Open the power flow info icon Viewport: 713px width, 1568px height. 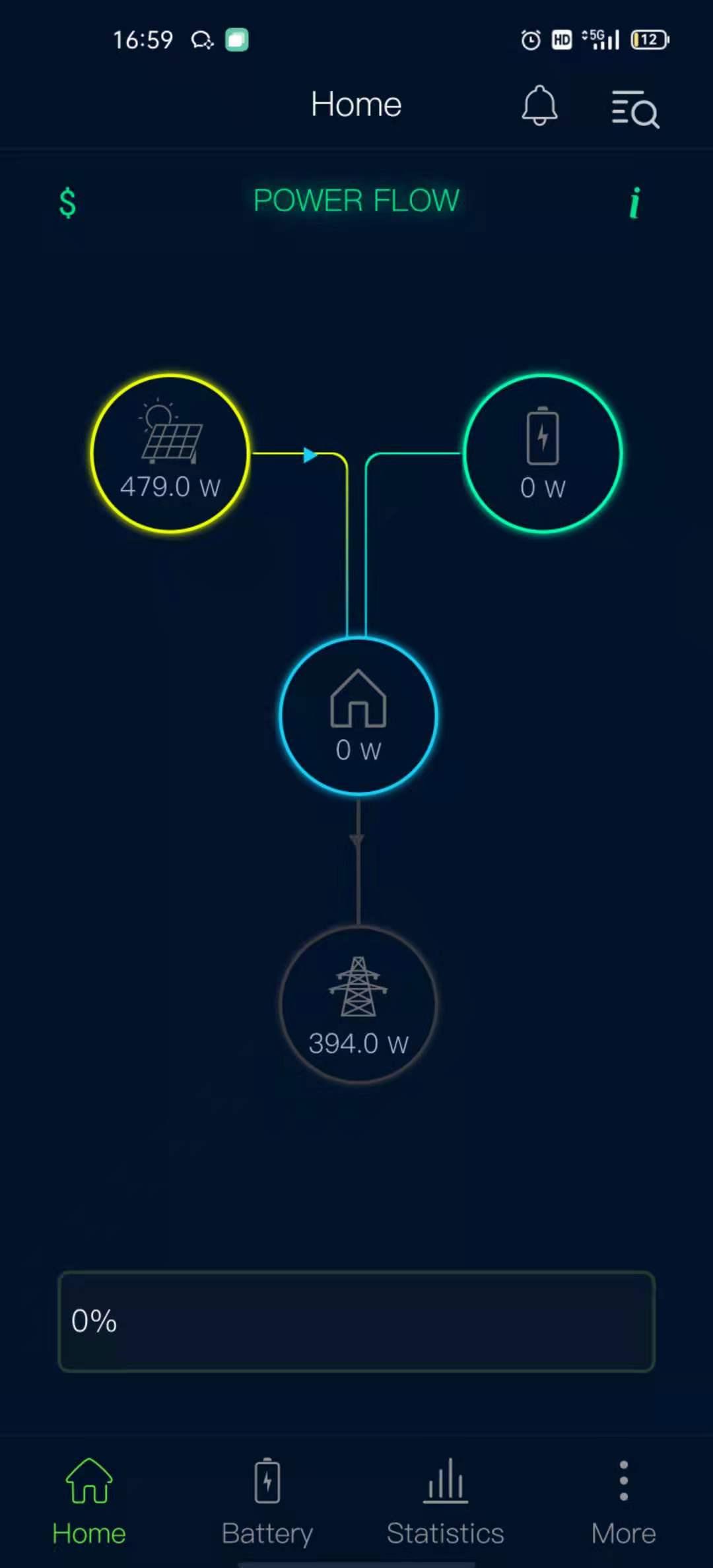pyautogui.click(x=634, y=203)
